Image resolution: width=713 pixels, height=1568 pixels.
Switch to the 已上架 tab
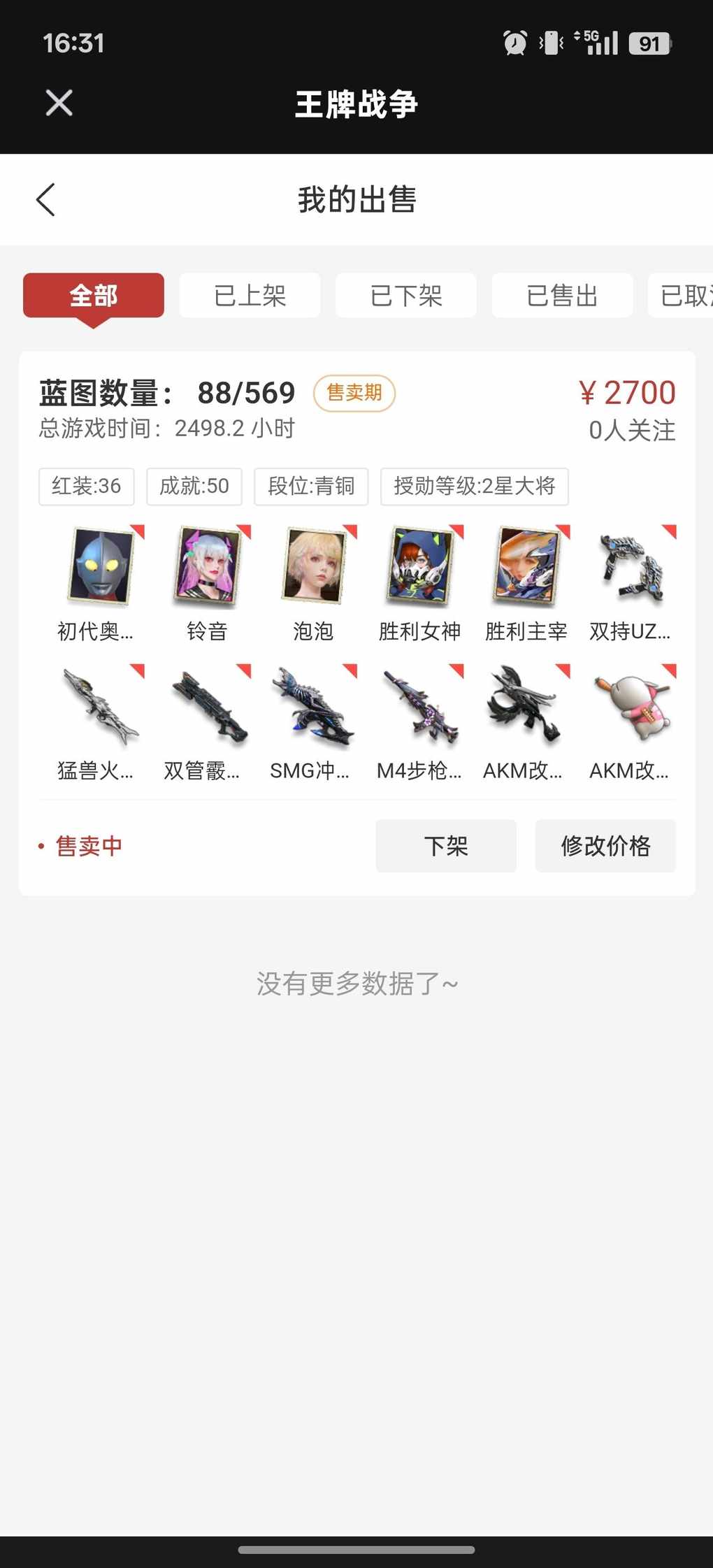point(250,296)
